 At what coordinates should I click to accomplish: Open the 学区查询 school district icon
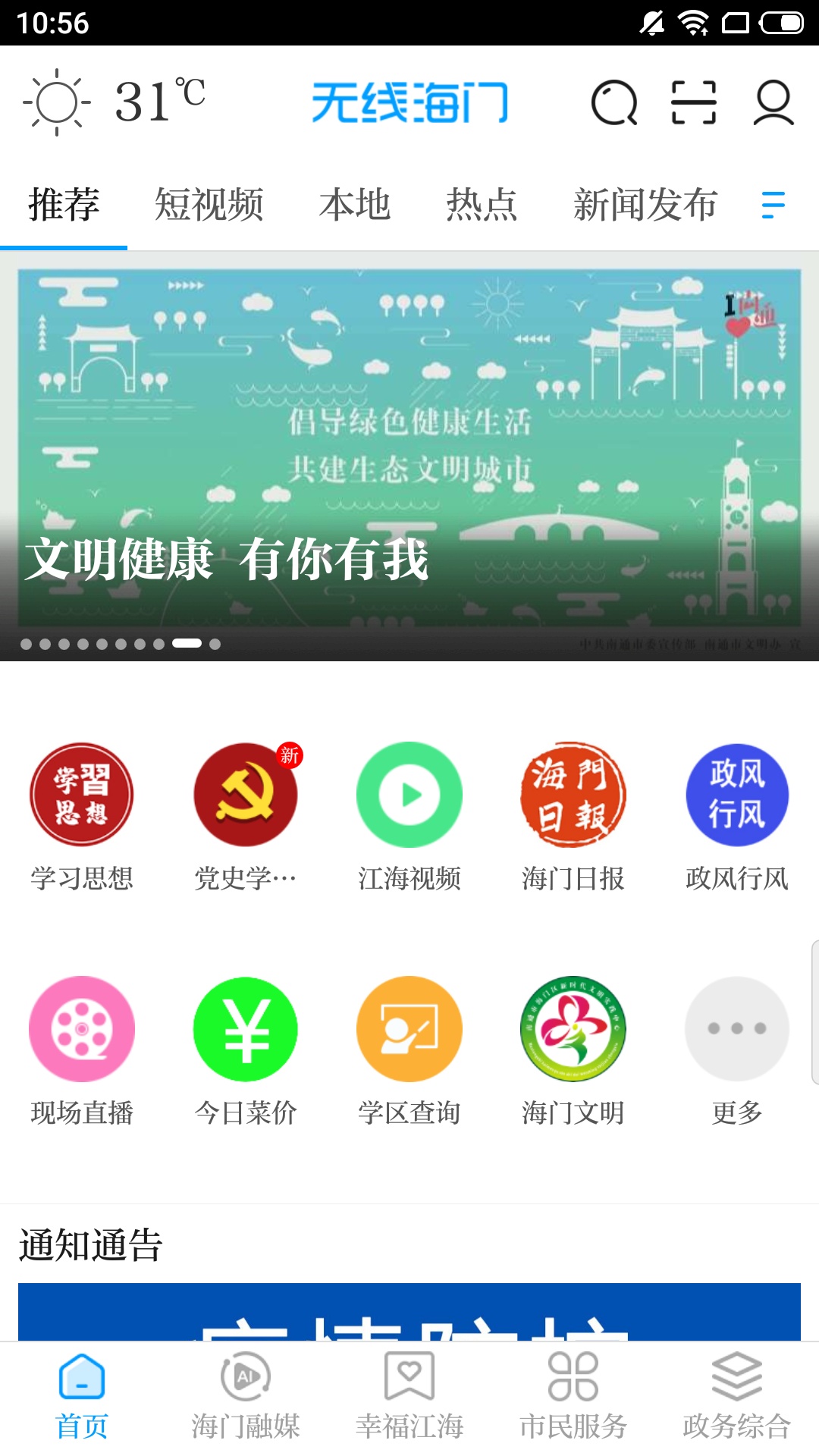pyautogui.click(x=409, y=1028)
